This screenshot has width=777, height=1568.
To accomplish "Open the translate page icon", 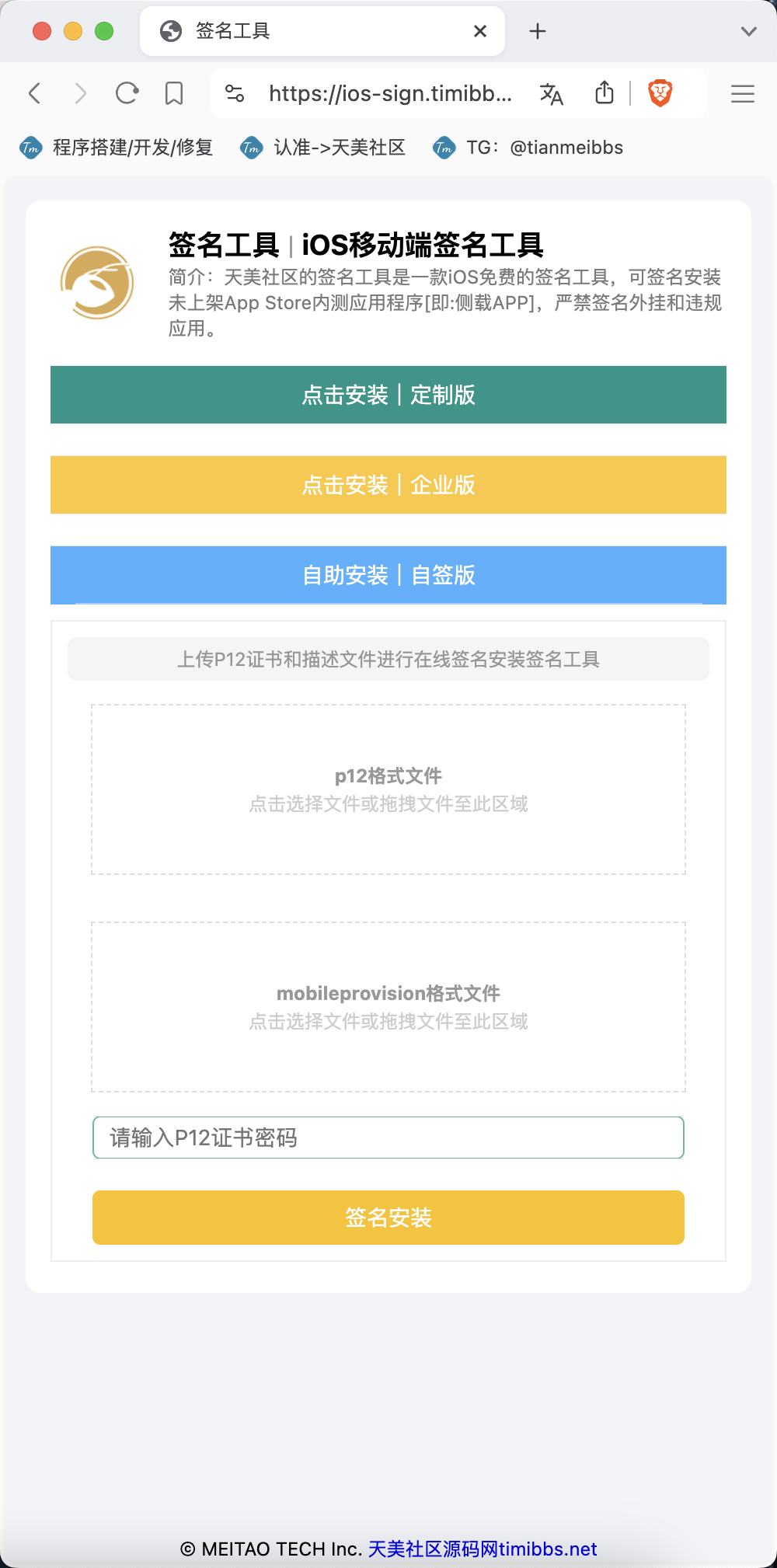I will pyautogui.click(x=552, y=94).
